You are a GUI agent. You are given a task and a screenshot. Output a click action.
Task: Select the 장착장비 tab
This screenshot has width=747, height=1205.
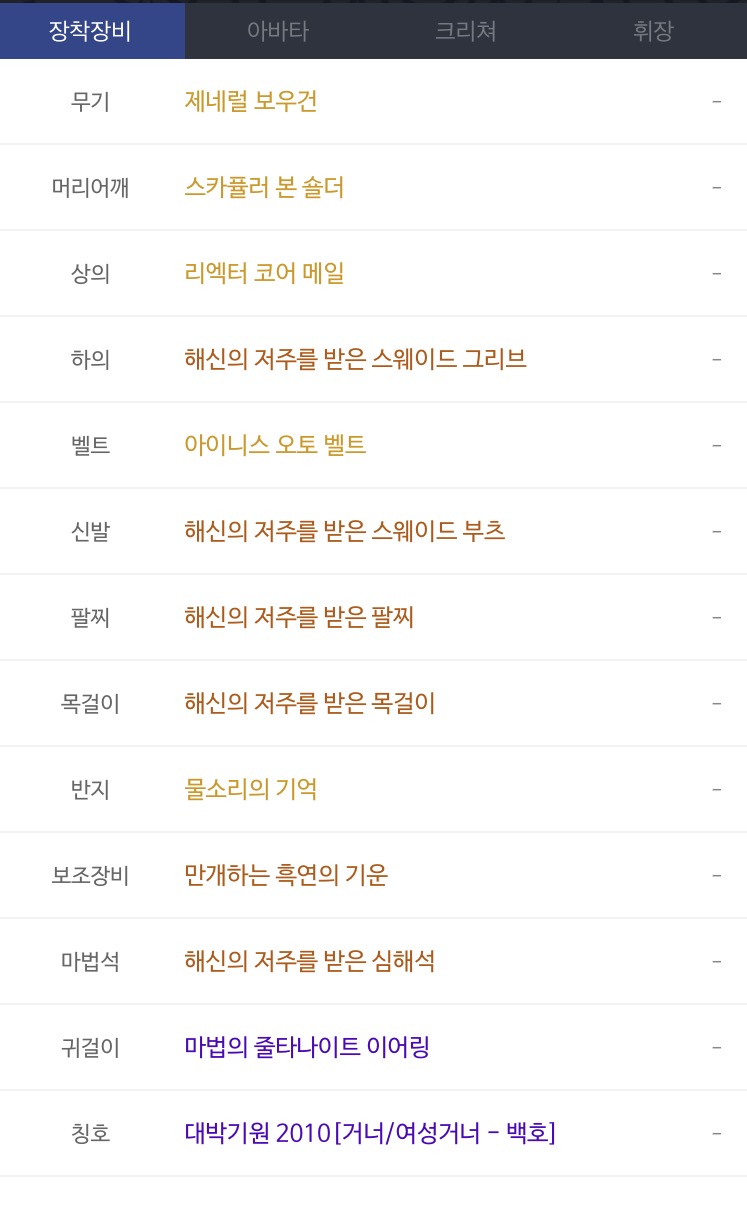click(91, 31)
